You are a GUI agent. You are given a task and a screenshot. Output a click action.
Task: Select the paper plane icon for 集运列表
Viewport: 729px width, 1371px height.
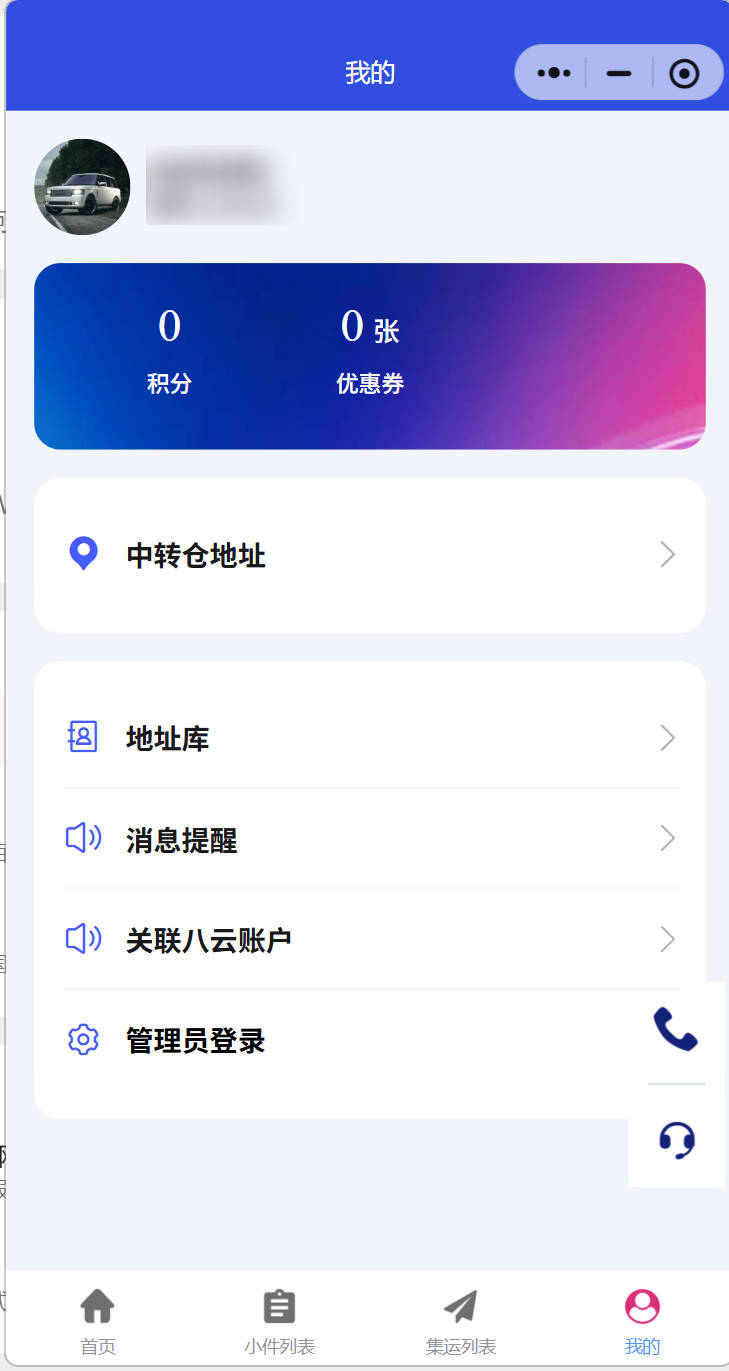(460, 1306)
